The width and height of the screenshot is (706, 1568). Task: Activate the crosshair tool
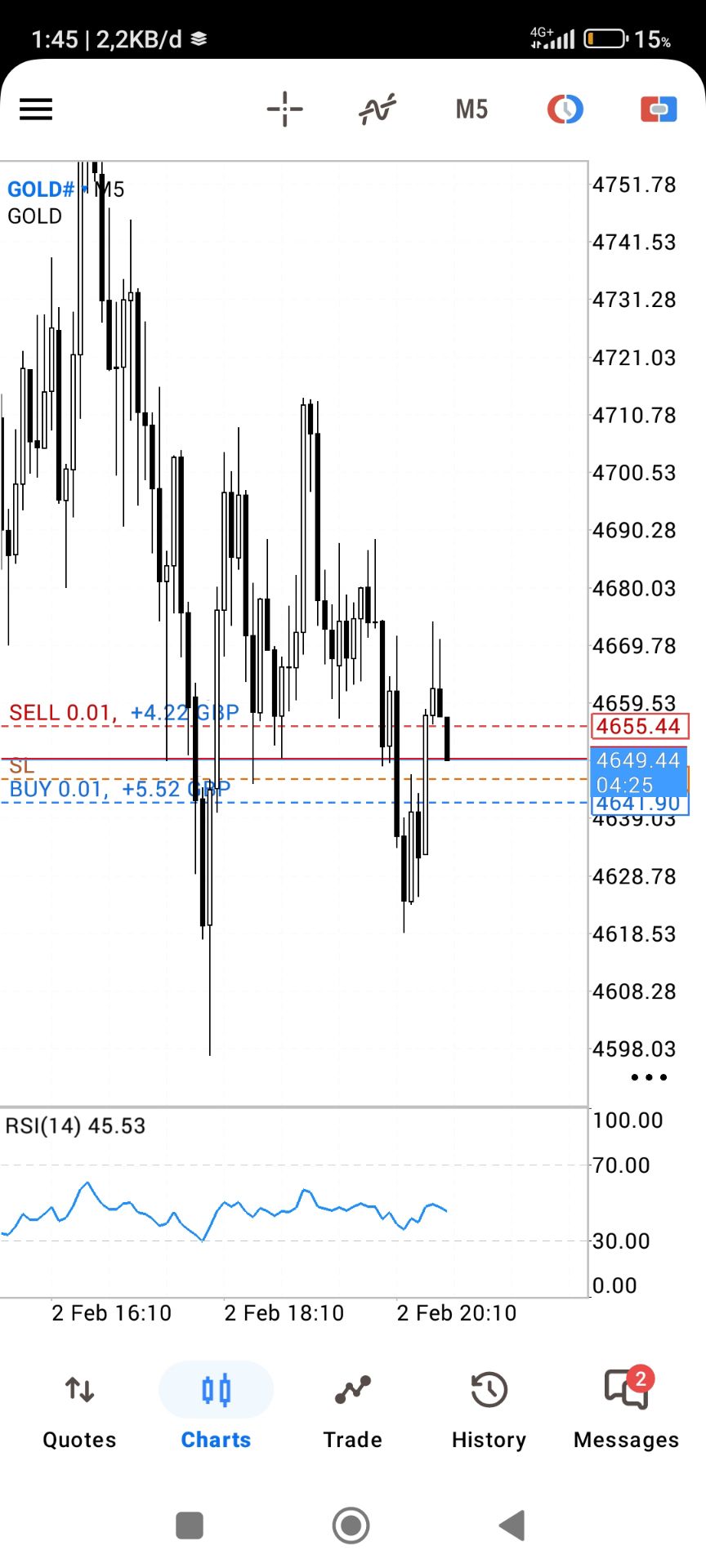coord(284,109)
